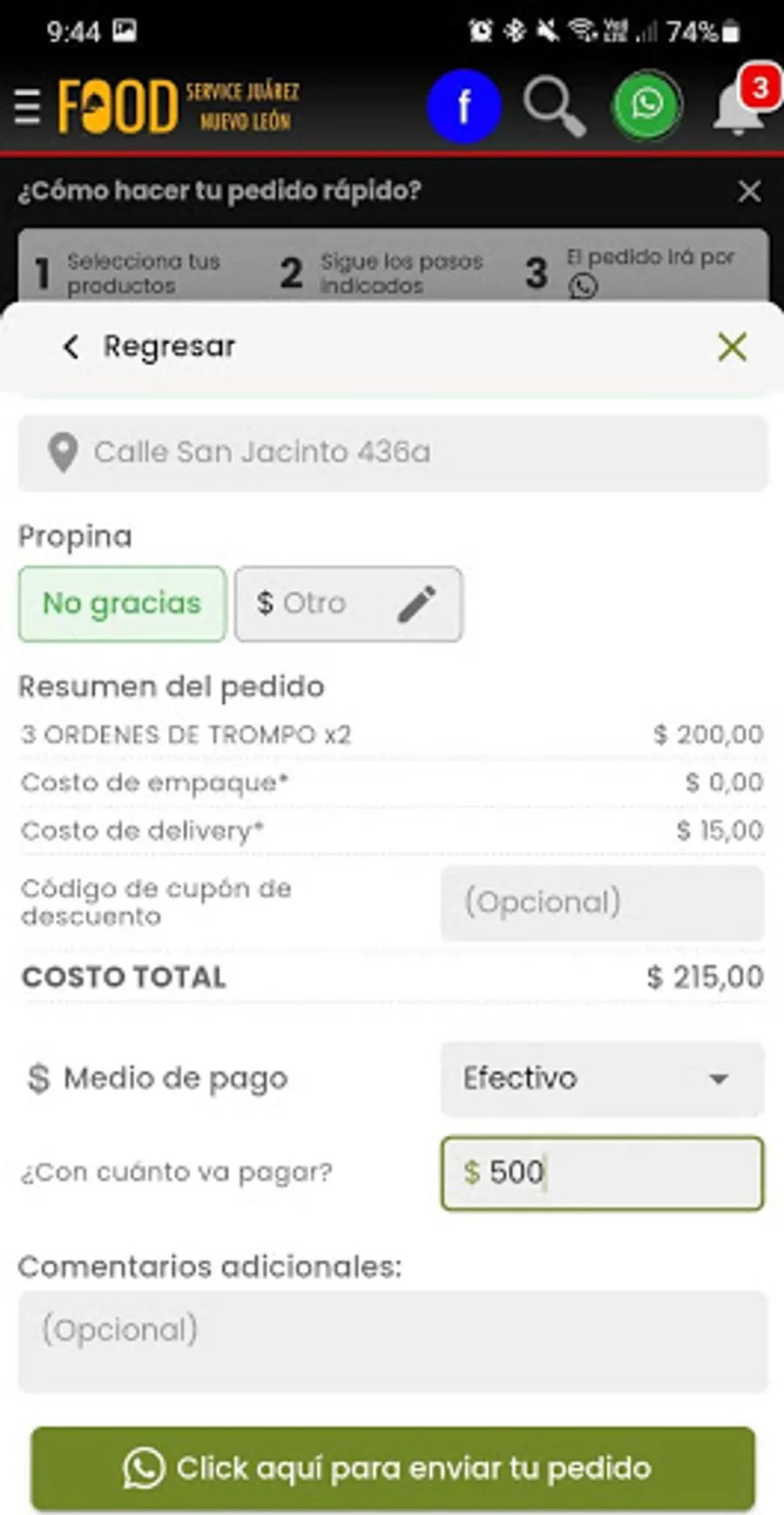
Task: Edit the delivery address Calle San Jacinto
Action: 392,452
